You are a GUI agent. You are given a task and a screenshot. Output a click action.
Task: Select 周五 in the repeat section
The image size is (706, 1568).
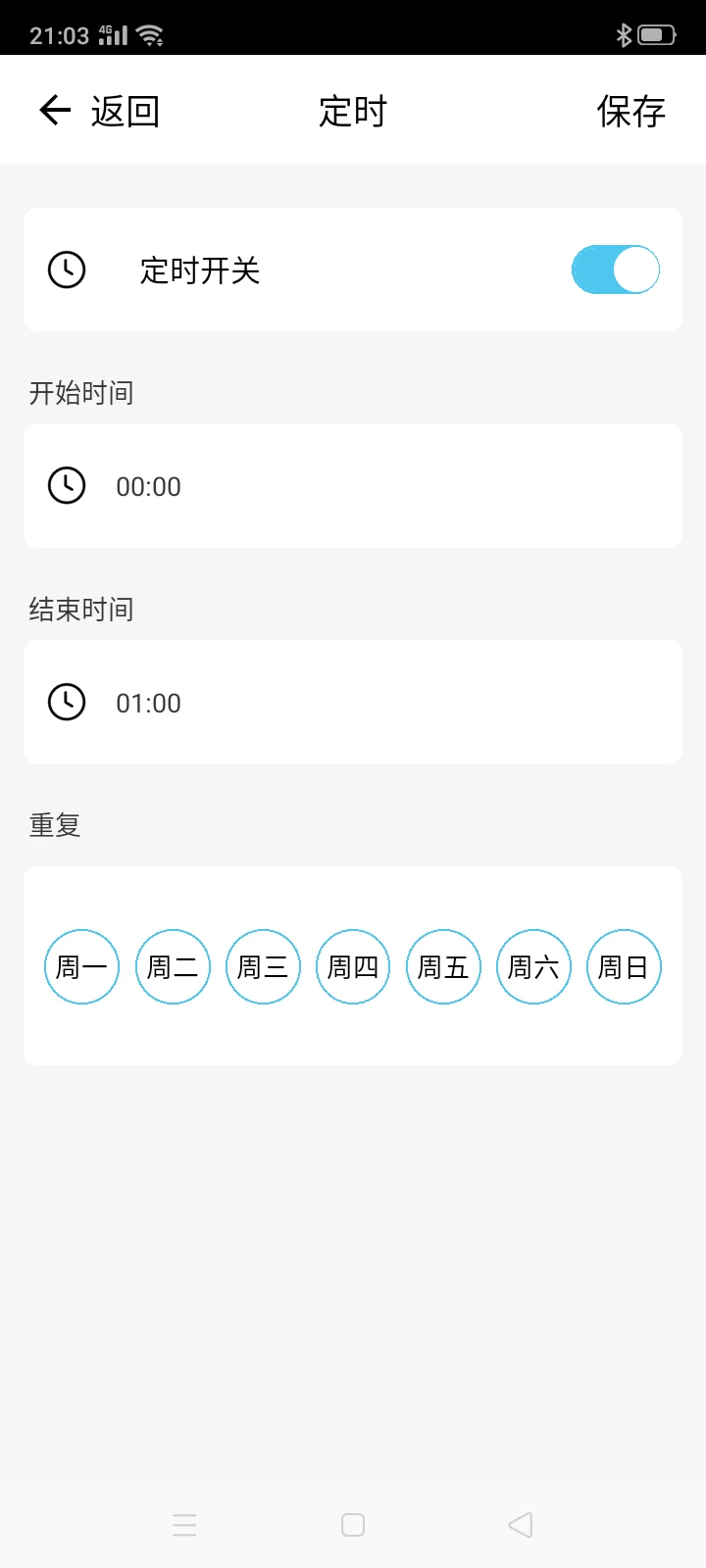[443, 966]
